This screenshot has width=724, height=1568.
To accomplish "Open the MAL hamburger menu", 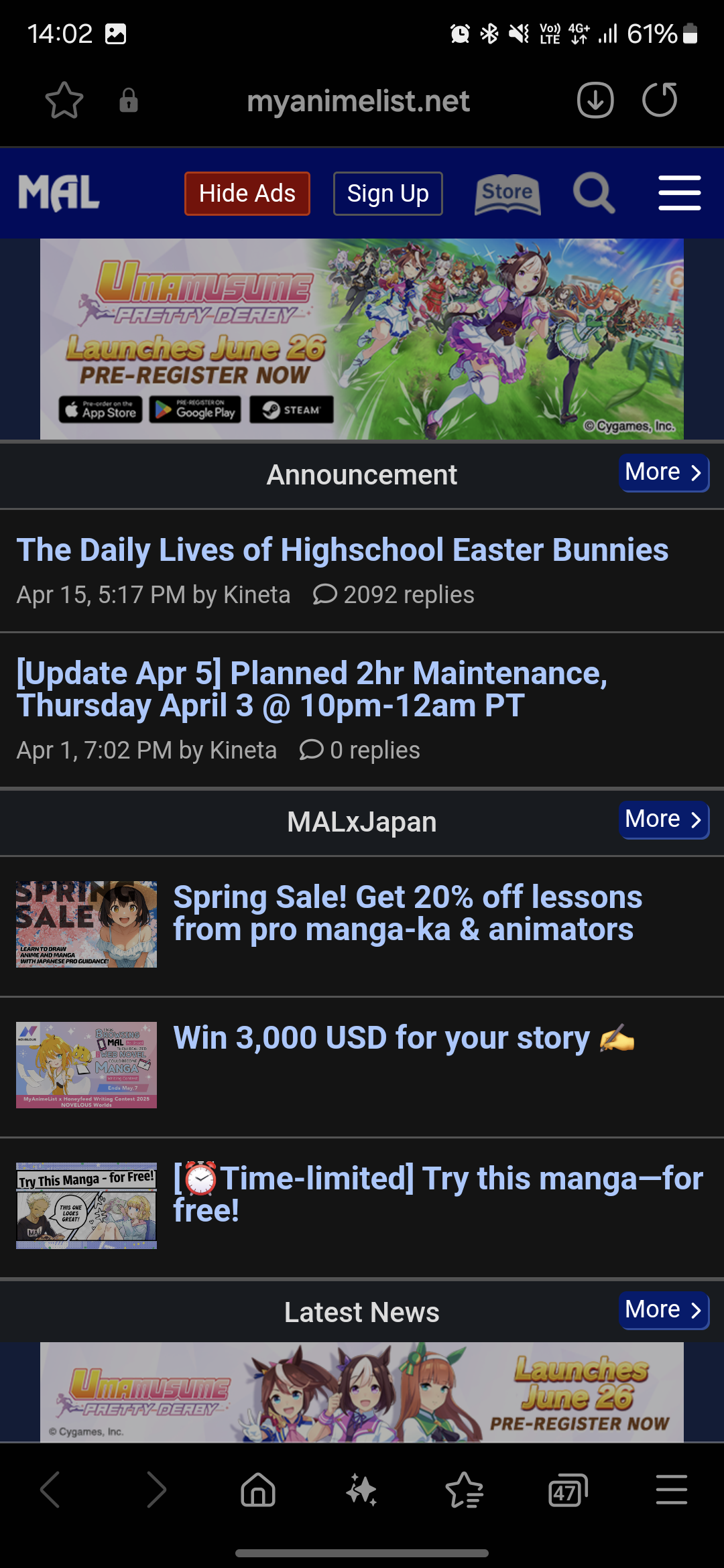I will (680, 193).
